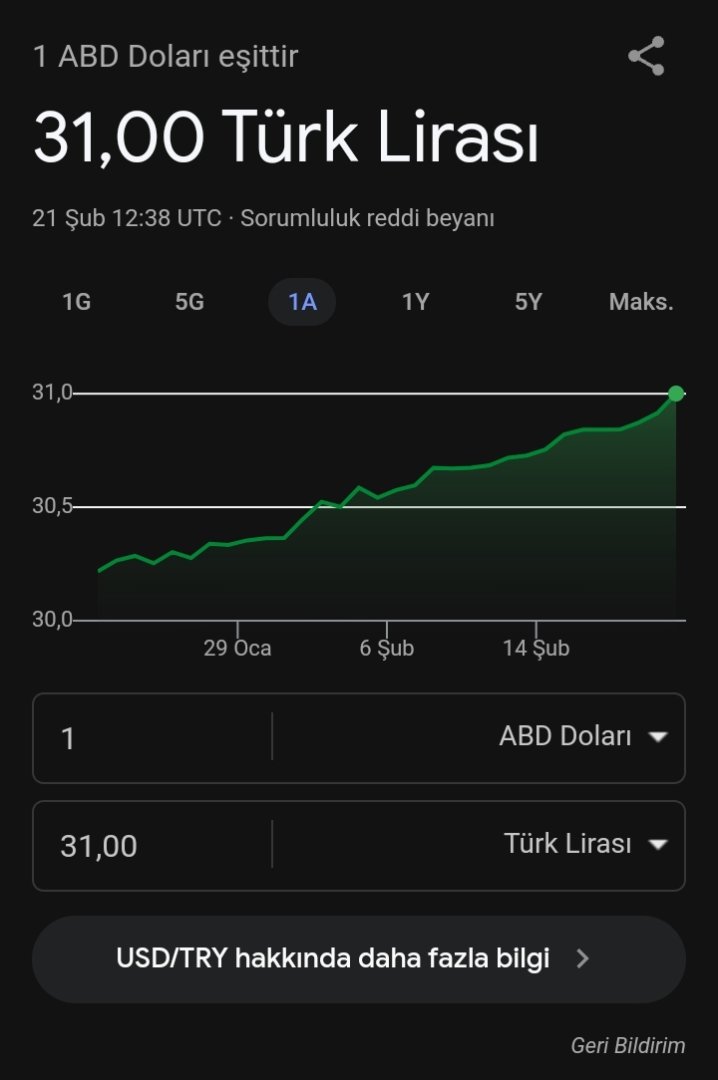This screenshot has height=1080, width=718.
Task: Select the 5G time range
Action: click(189, 302)
